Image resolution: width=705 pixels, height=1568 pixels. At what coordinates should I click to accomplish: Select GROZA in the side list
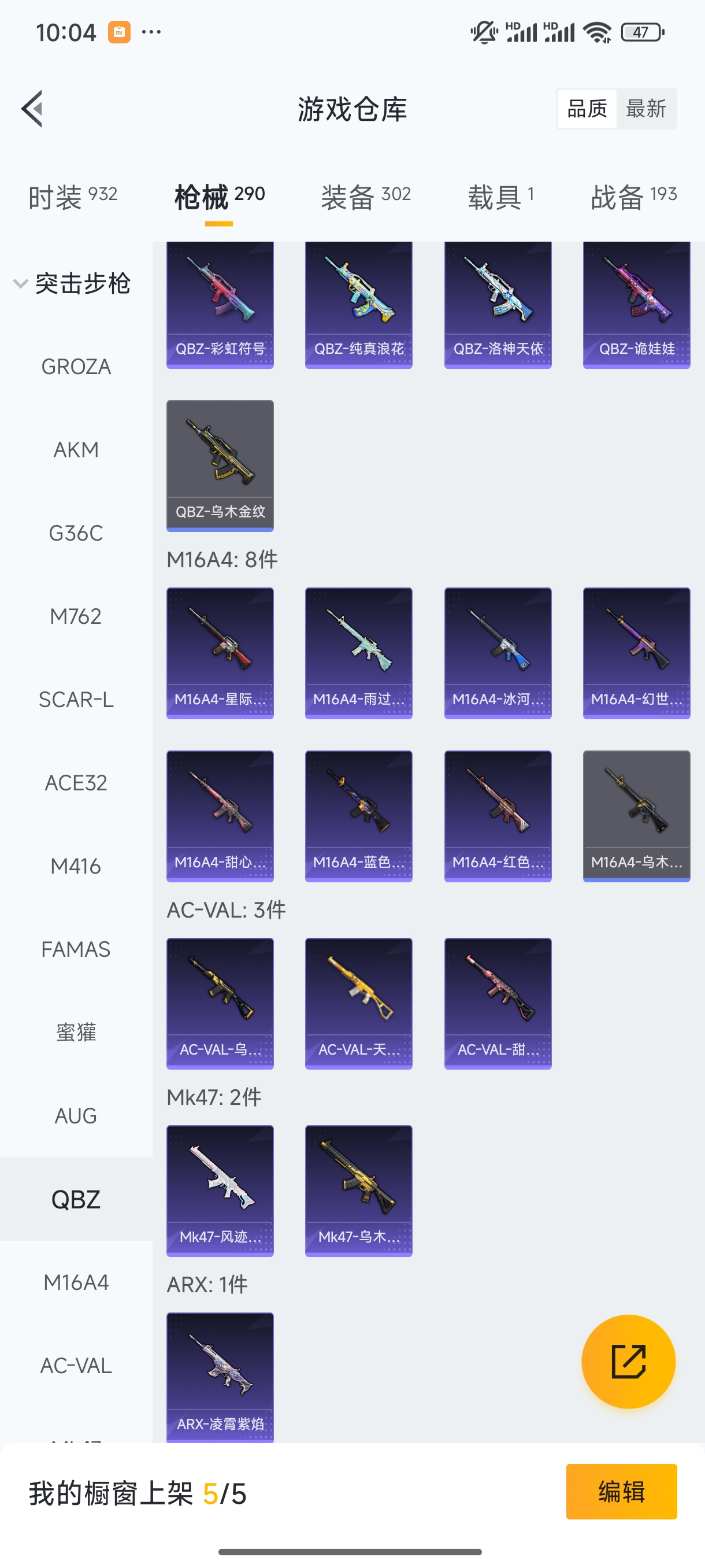76,367
